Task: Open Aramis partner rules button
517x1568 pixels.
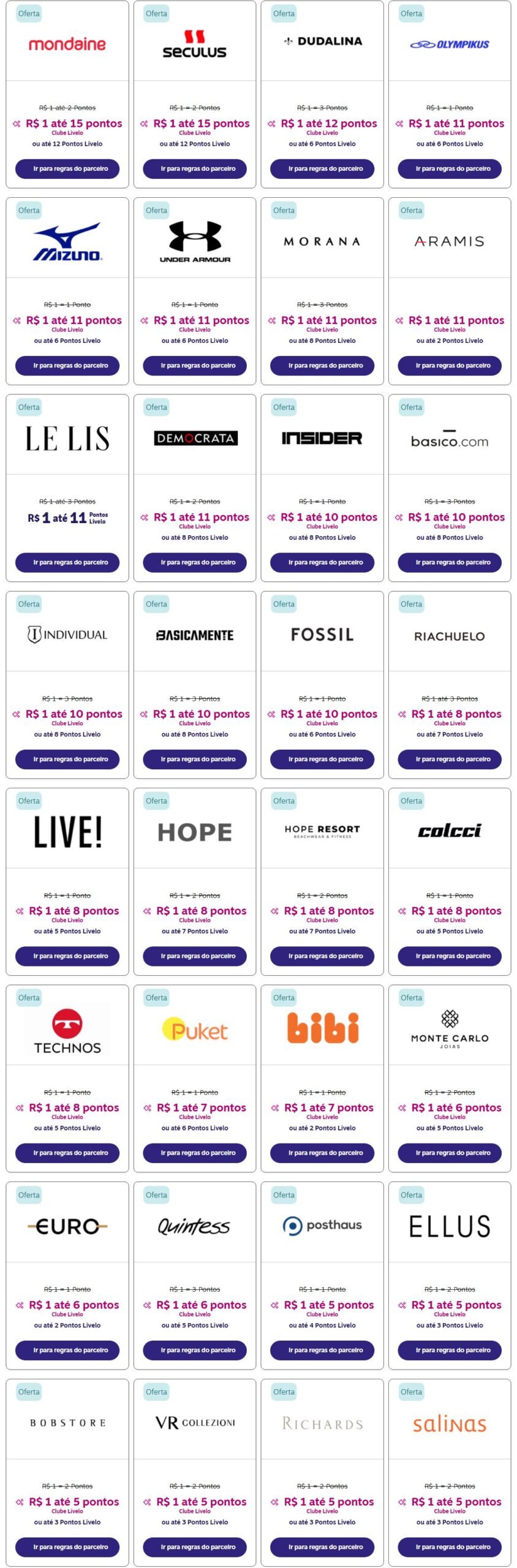Action: [x=450, y=365]
